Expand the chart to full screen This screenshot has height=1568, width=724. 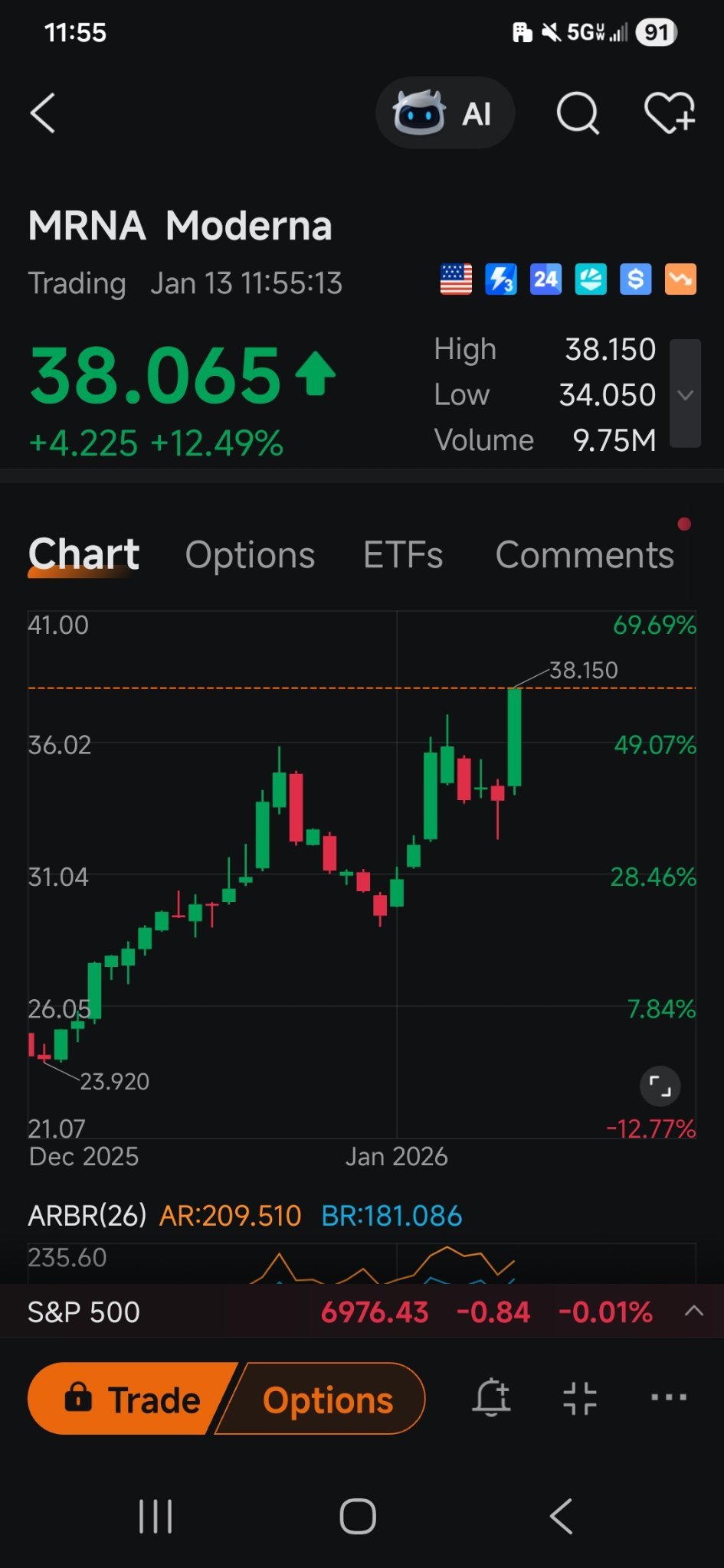tap(660, 1086)
